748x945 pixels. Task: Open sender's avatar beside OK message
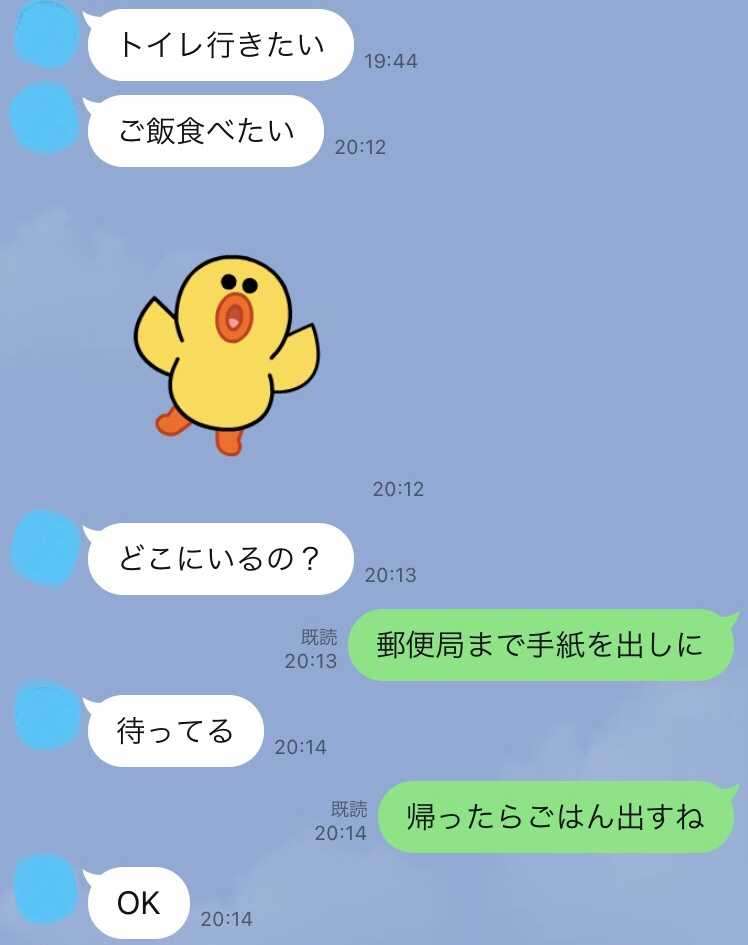(45, 890)
